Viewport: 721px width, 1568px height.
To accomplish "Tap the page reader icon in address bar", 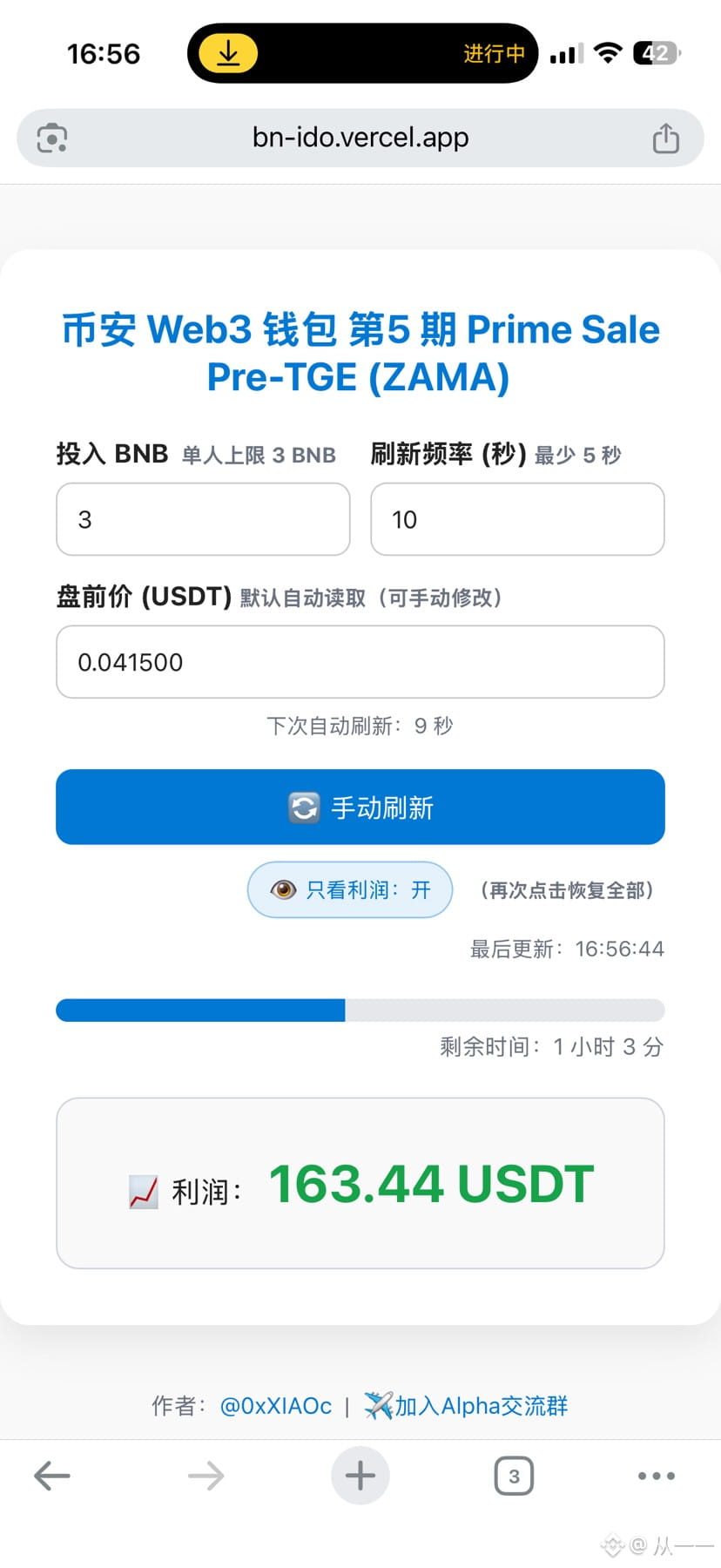I will [x=52, y=139].
